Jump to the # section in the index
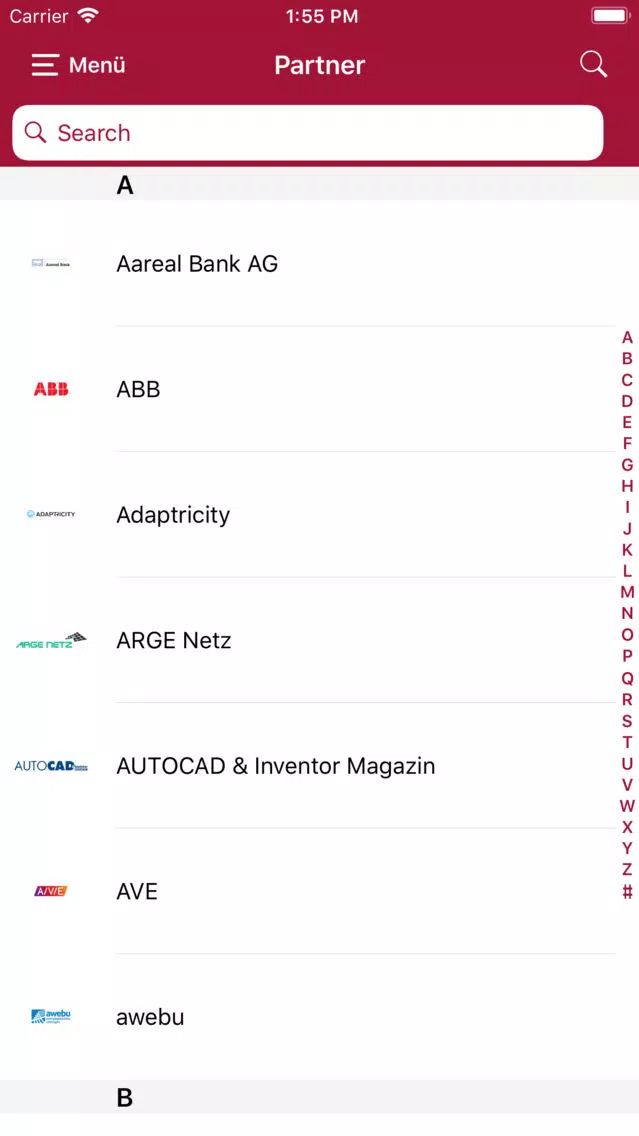The height and width of the screenshot is (1136, 639). [627, 892]
